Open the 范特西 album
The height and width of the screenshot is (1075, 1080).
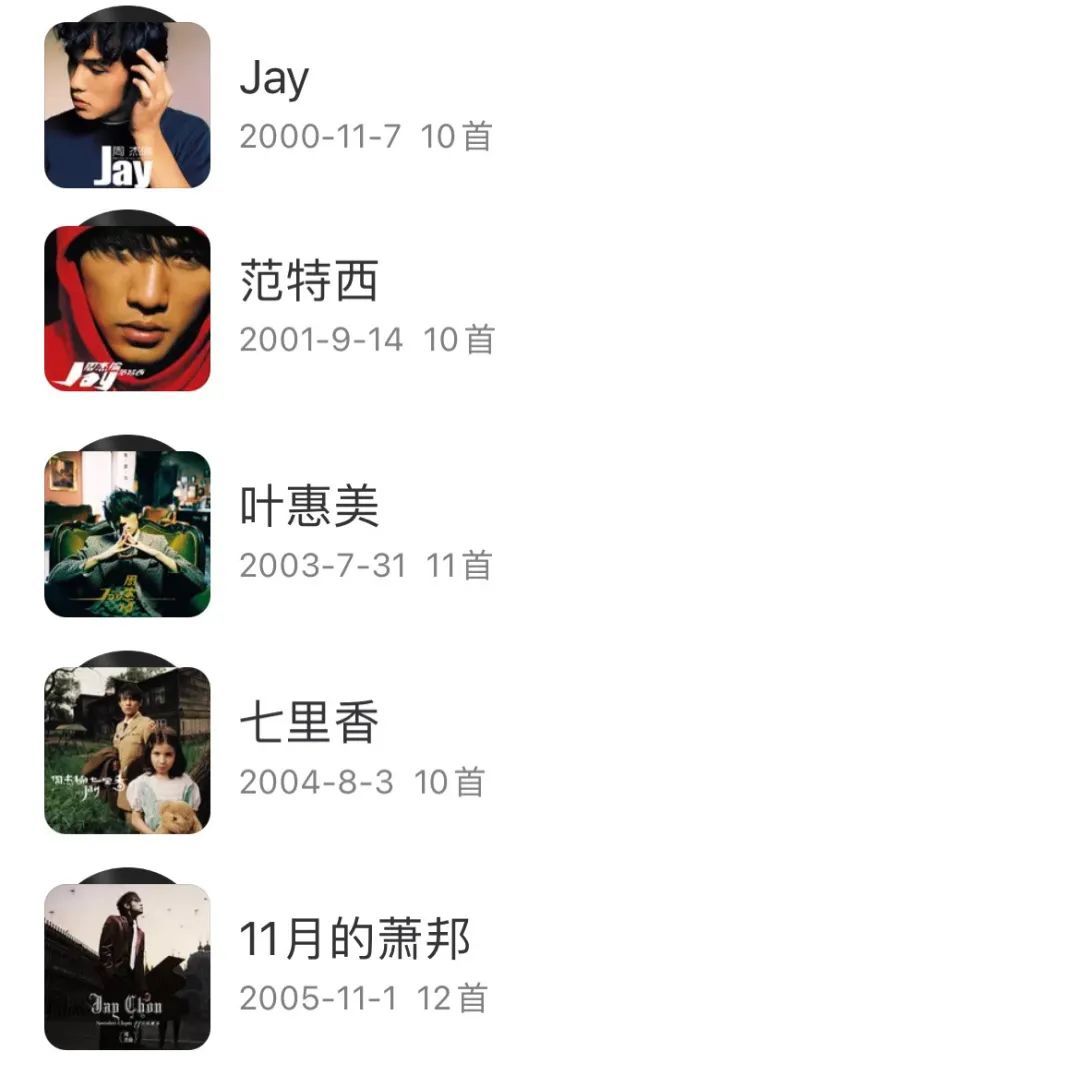coord(308,283)
